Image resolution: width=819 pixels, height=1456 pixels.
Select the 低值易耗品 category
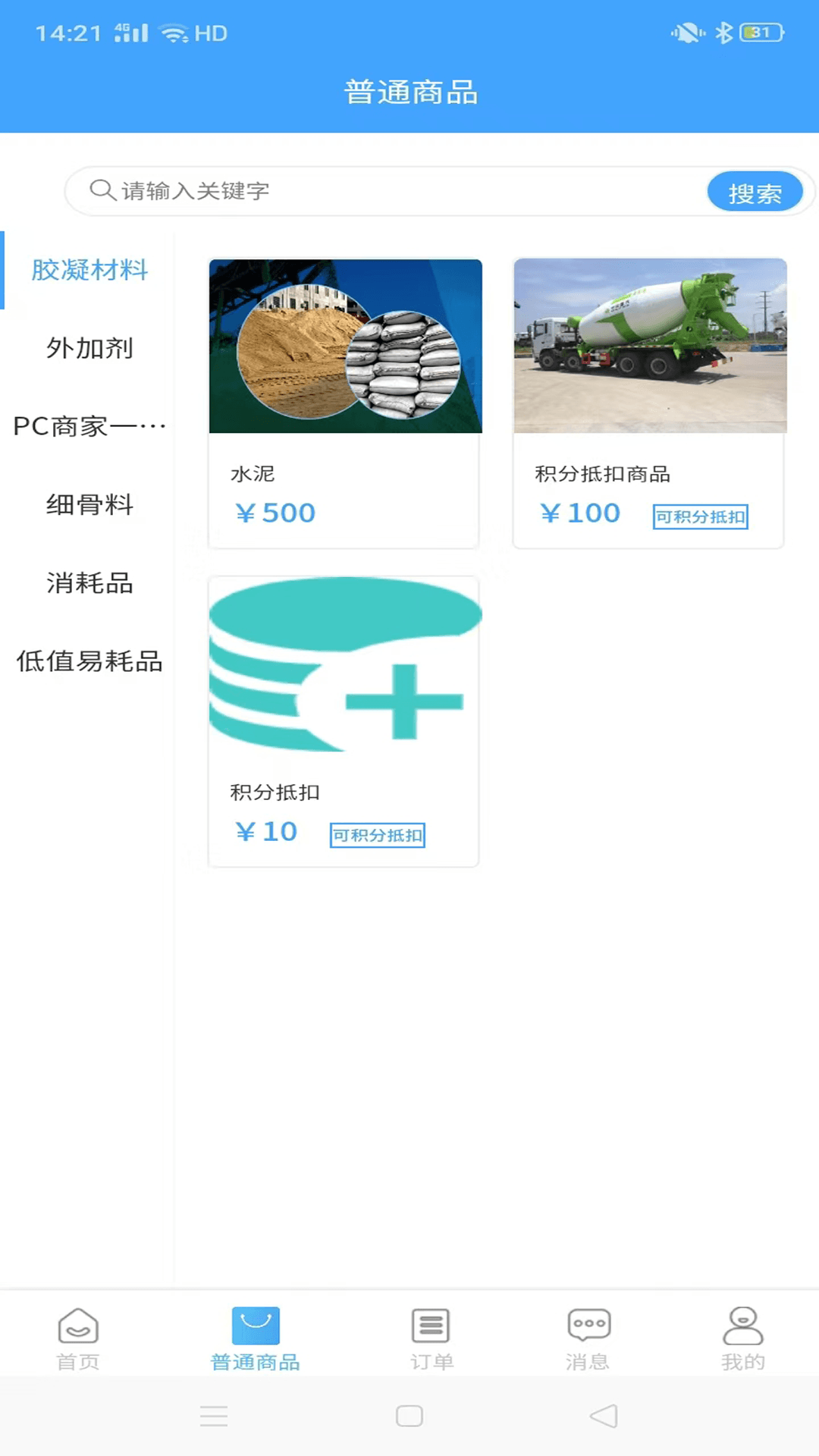pos(89,662)
